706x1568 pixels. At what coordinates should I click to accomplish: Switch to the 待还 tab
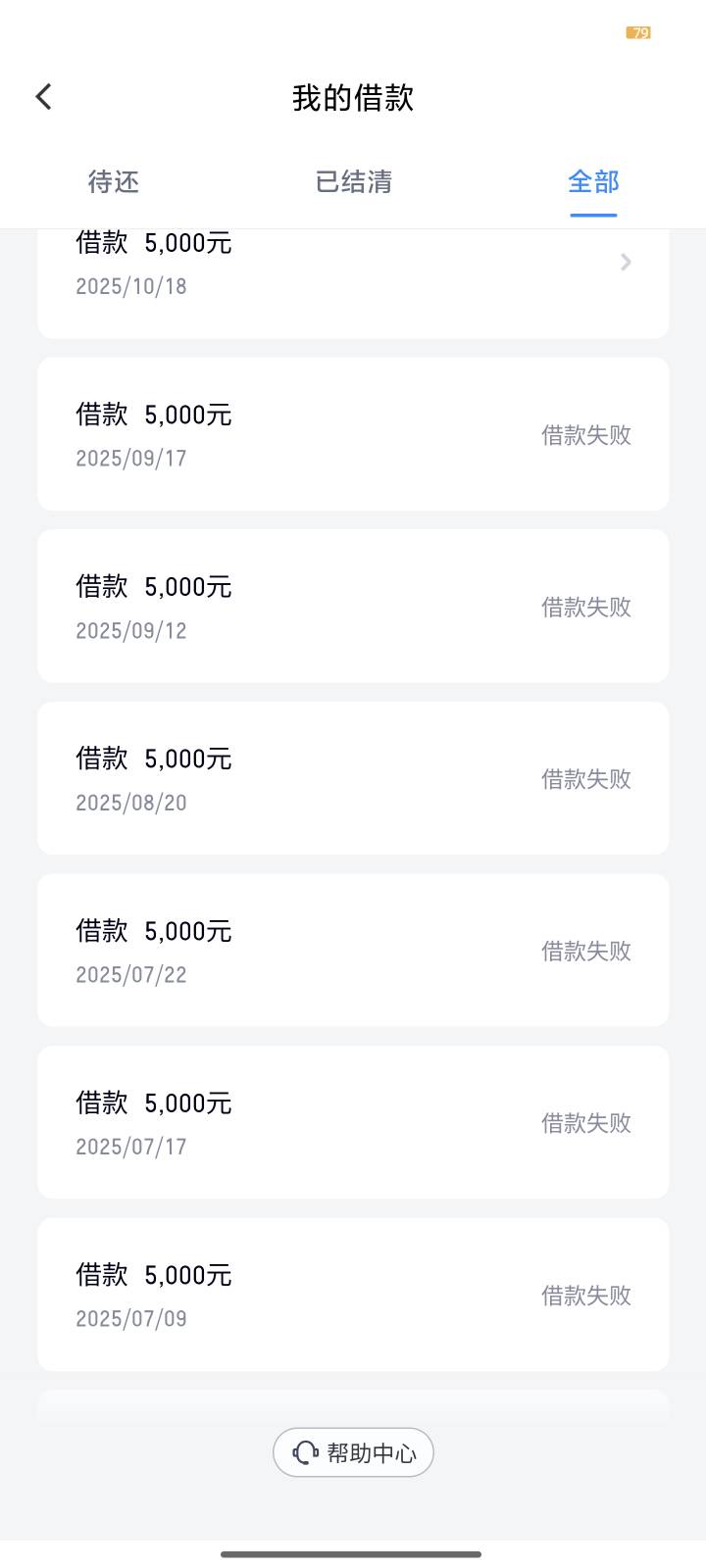114,182
